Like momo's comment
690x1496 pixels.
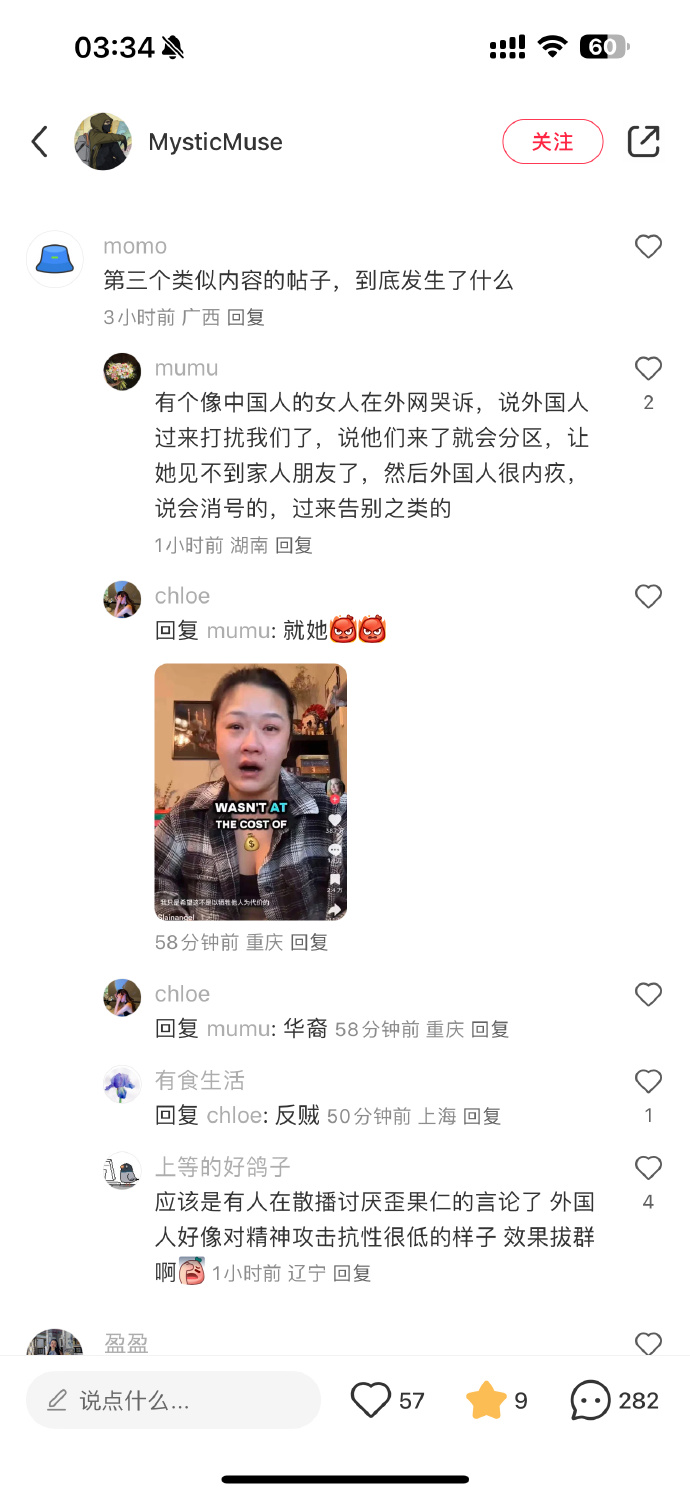(x=648, y=247)
